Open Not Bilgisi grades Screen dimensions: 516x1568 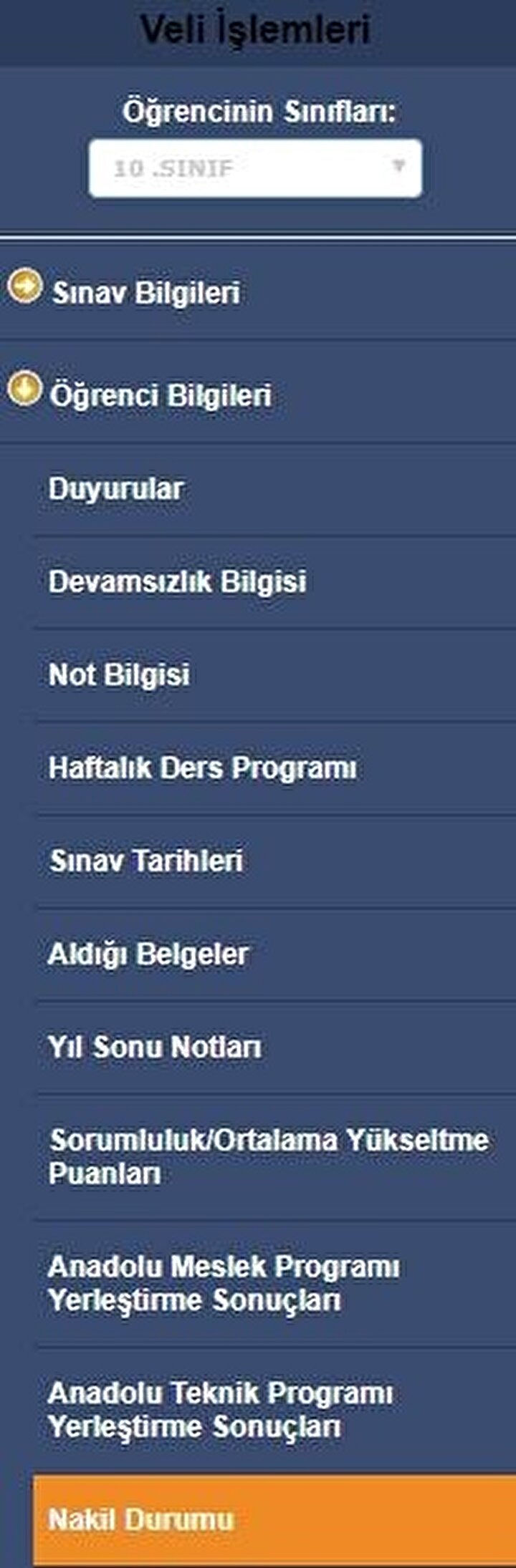(x=119, y=674)
